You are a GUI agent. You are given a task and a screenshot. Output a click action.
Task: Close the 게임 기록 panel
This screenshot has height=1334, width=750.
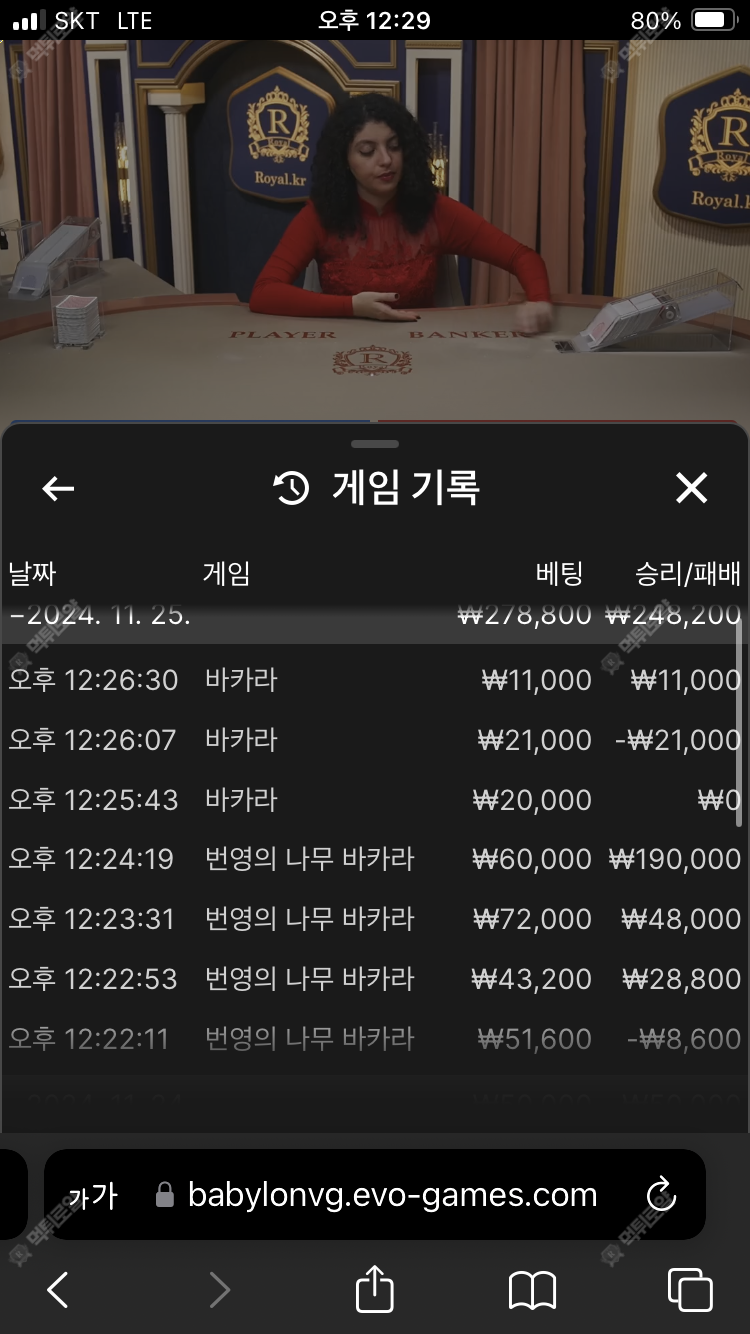point(691,488)
